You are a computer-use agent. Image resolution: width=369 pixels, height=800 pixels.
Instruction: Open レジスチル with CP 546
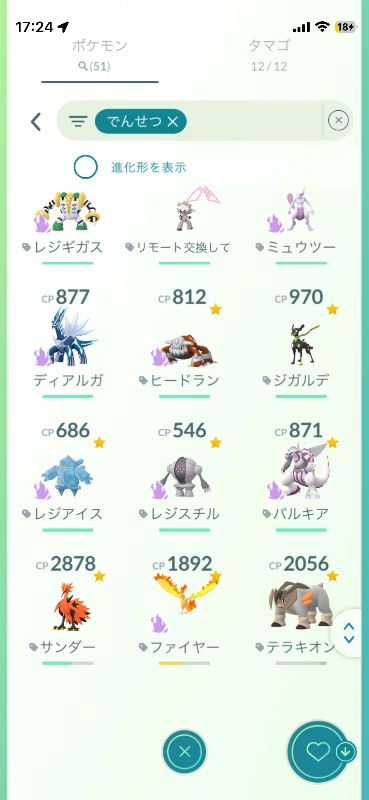185,476
